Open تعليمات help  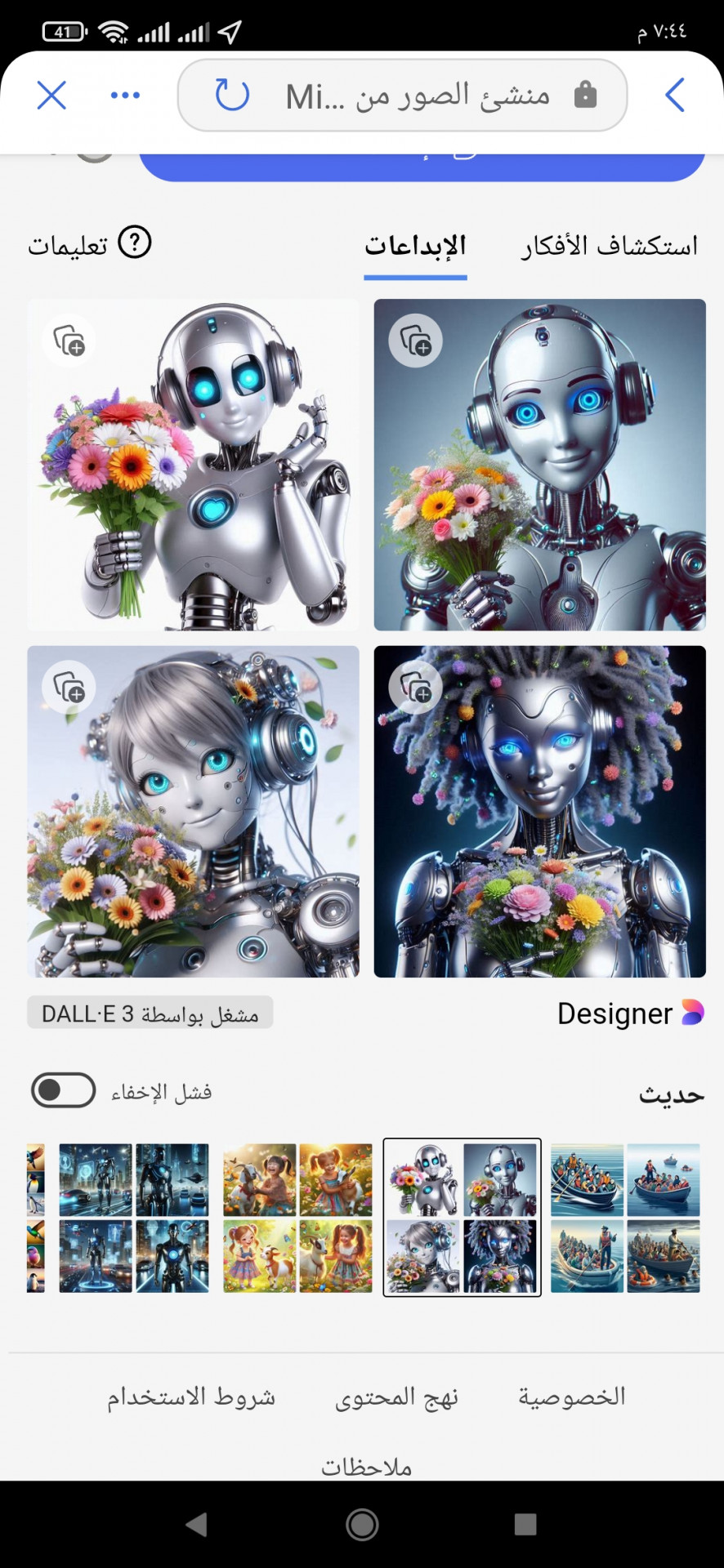90,243
